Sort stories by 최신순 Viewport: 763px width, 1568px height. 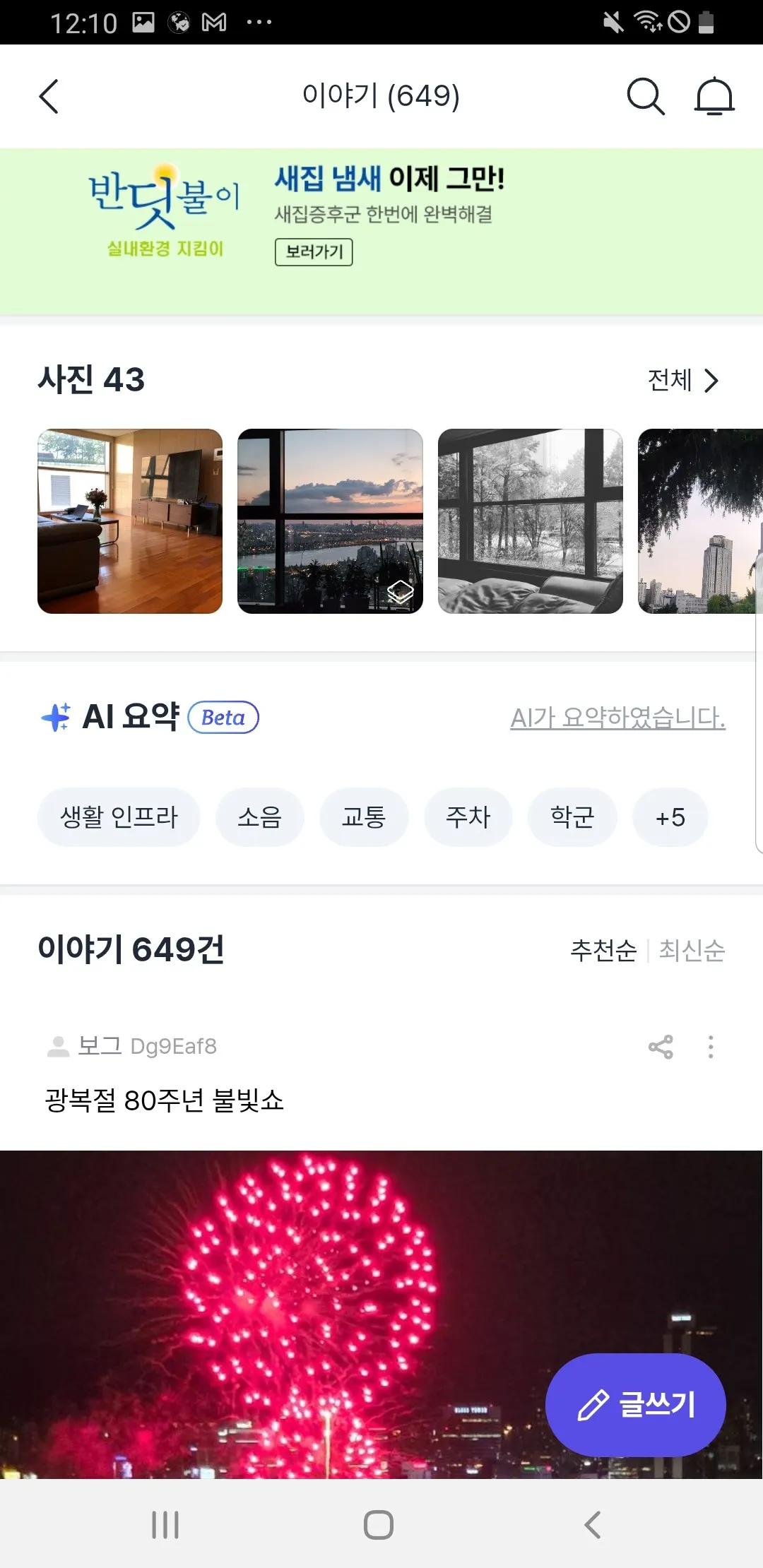[x=692, y=951]
